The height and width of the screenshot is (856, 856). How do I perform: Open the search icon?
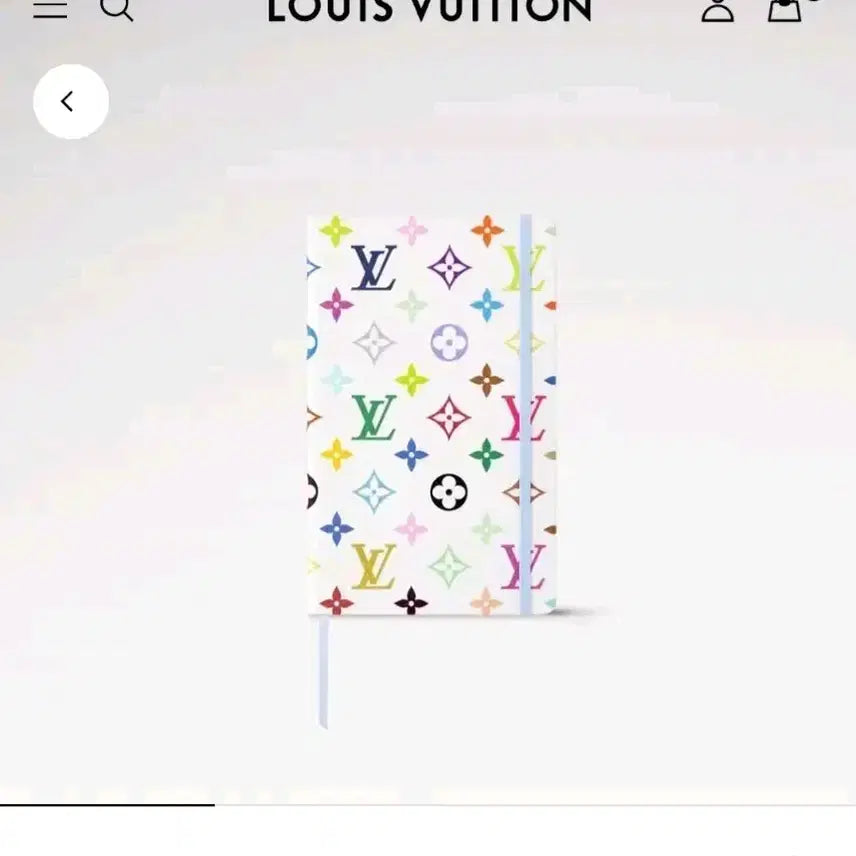pos(117,8)
